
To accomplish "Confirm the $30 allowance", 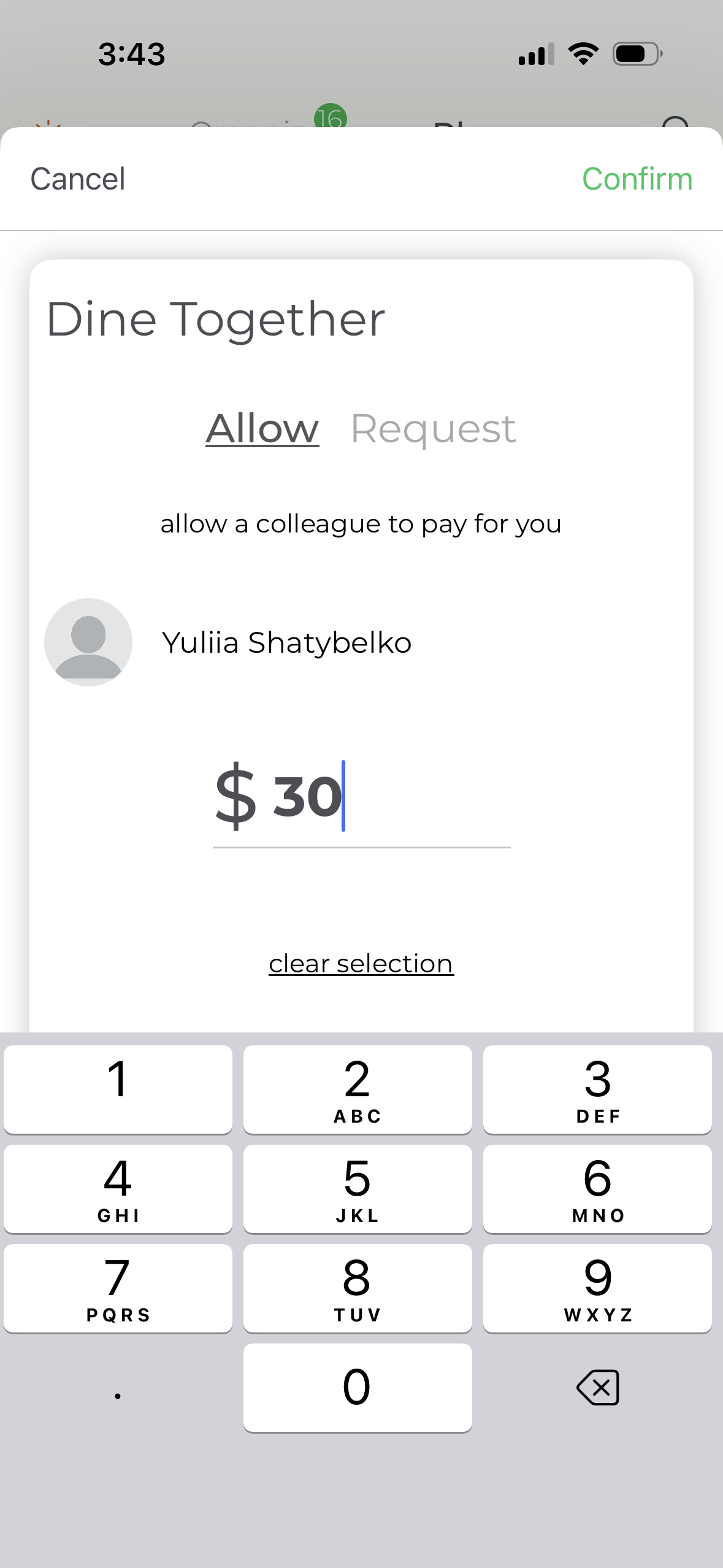I will [x=637, y=179].
